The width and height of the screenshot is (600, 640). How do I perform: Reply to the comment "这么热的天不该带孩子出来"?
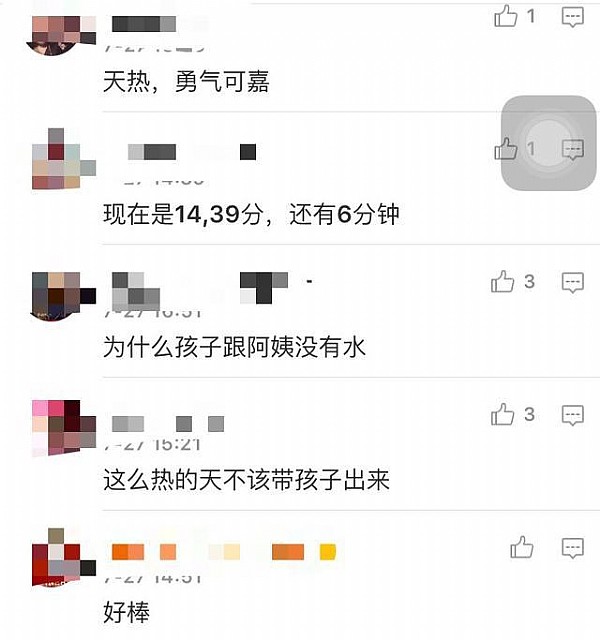(x=572, y=414)
